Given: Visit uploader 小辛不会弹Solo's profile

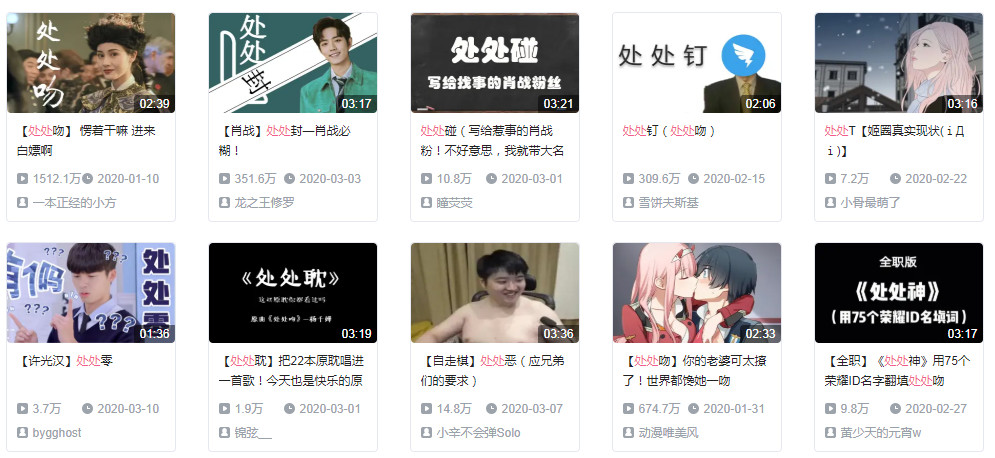Looking at the screenshot, I should click(478, 432).
